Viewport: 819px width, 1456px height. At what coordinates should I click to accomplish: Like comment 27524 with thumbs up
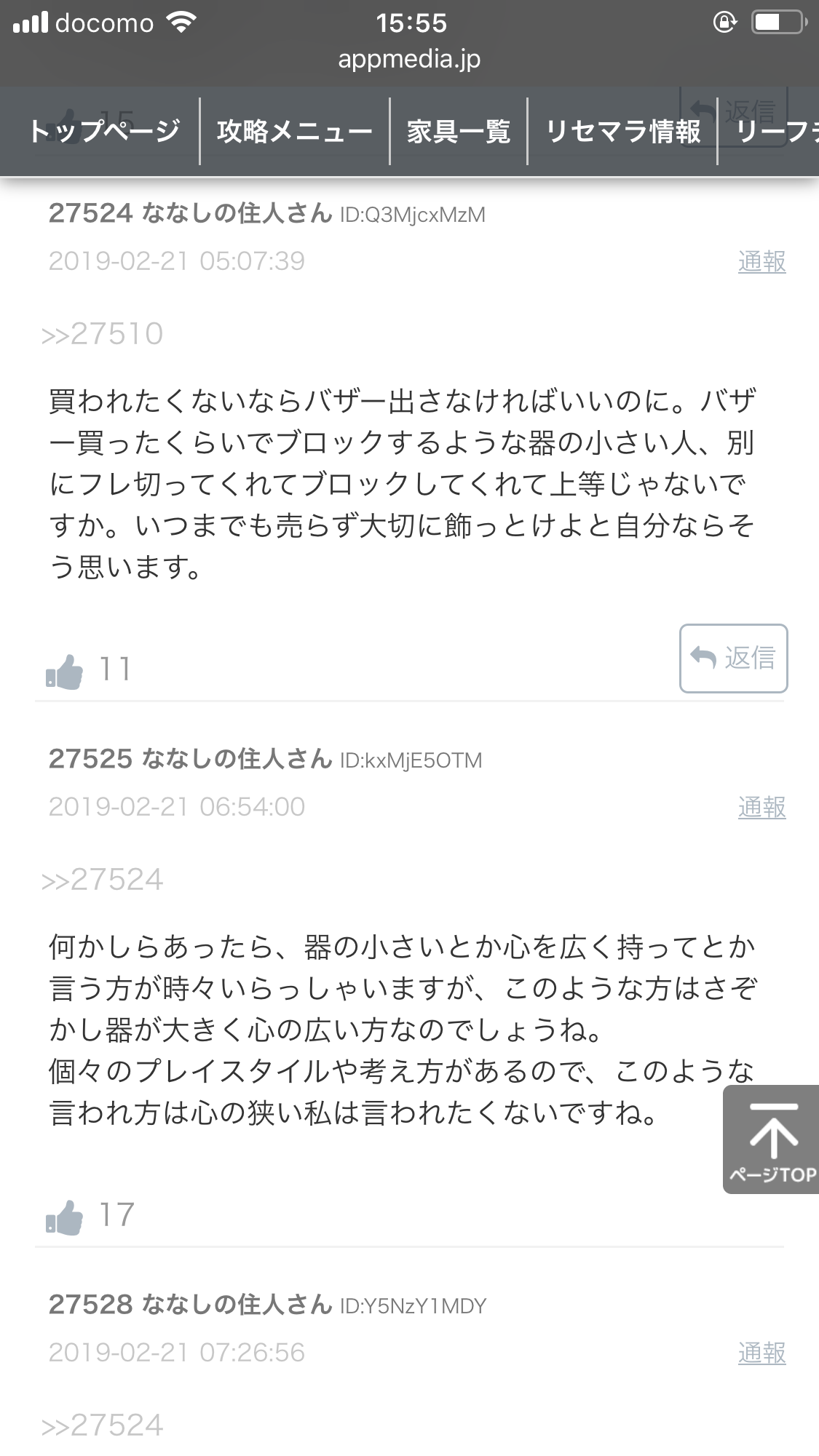[x=65, y=670]
